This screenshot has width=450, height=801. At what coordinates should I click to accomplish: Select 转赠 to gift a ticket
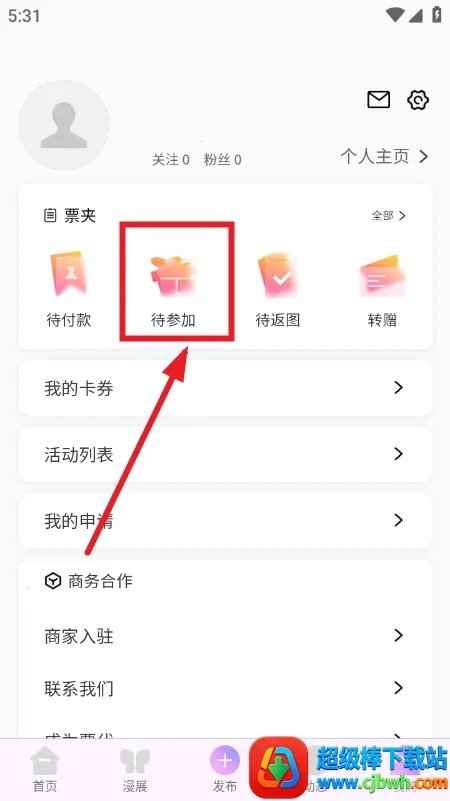[382, 289]
